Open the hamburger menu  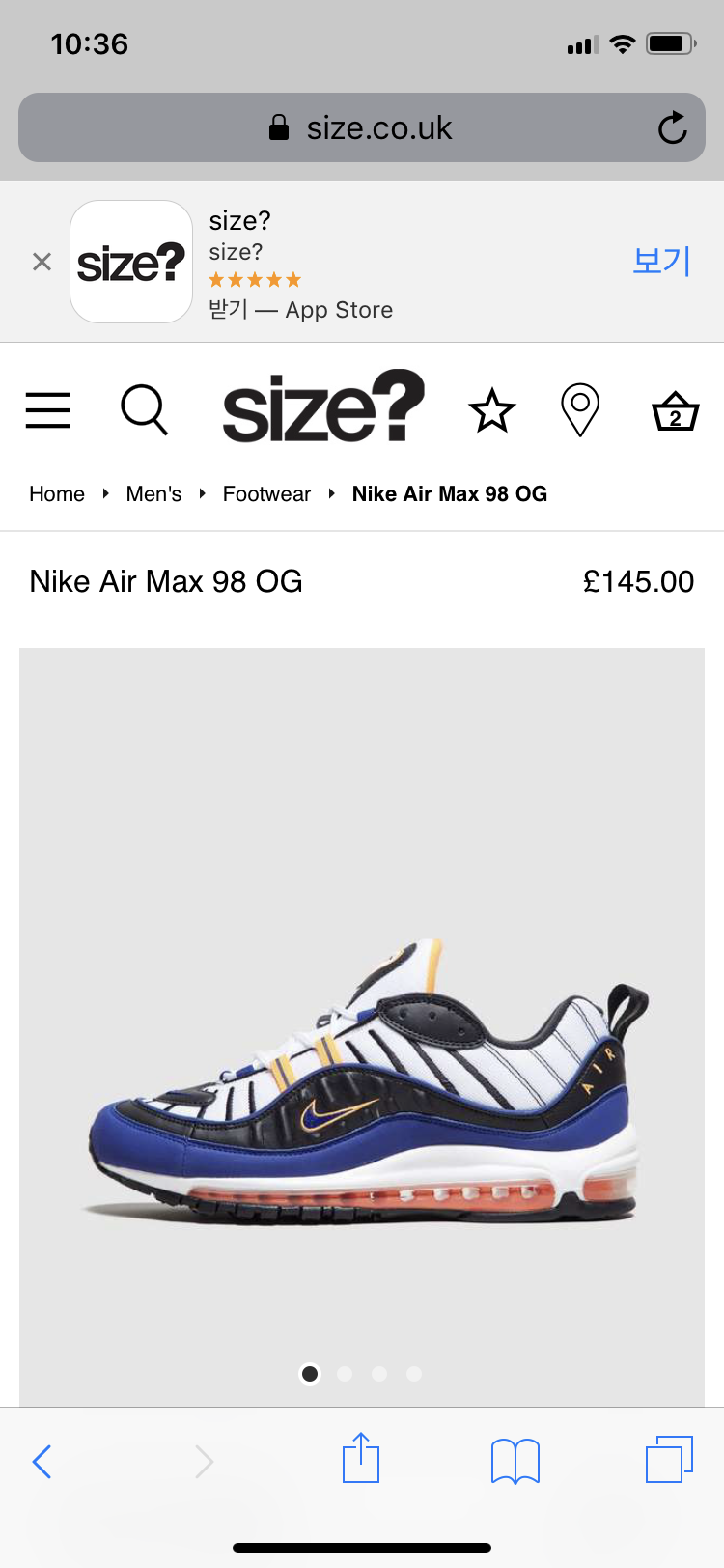(48, 410)
